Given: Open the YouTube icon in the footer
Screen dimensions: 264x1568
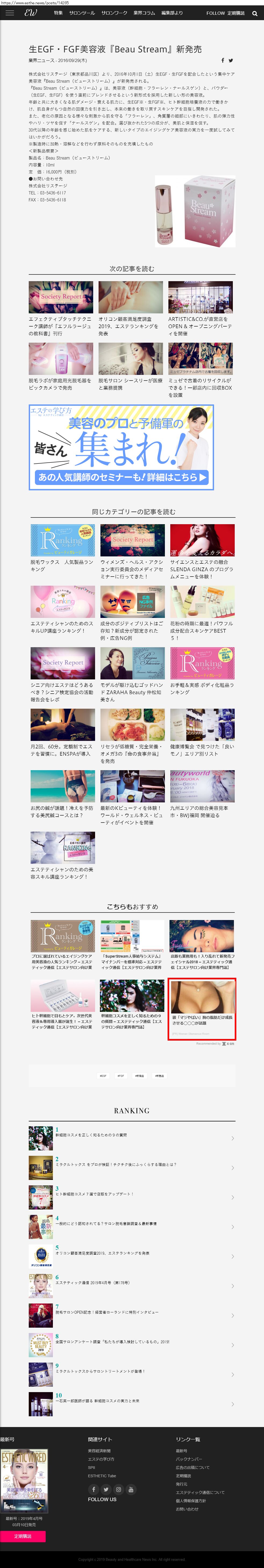Looking at the screenshot, I should (x=131, y=1490).
